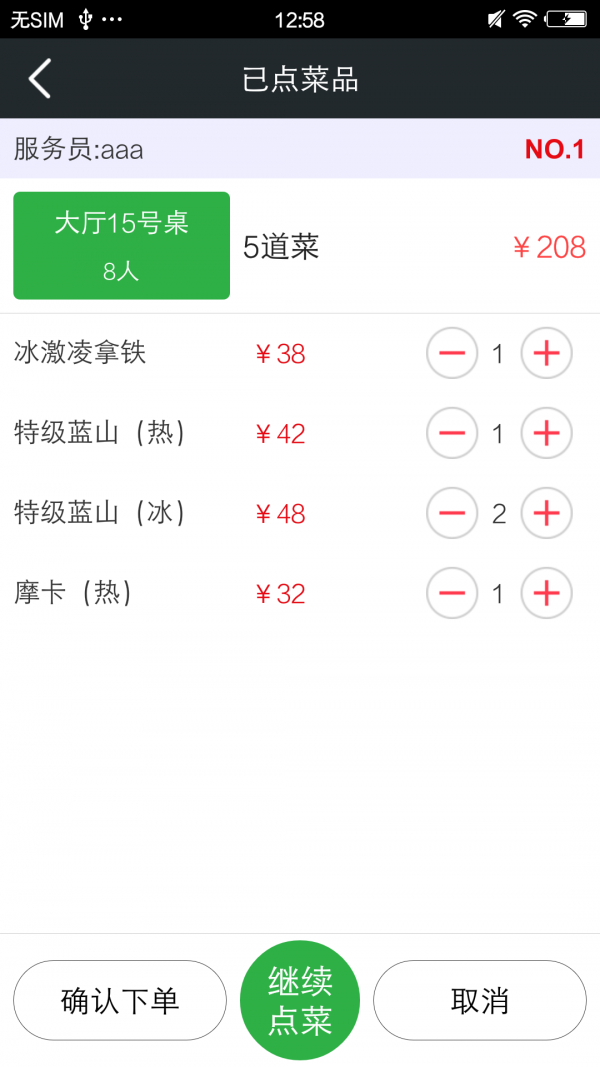The image size is (600, 1067).
Task: Increase quantity of 摩卡（热）
Action: (546, 593)
